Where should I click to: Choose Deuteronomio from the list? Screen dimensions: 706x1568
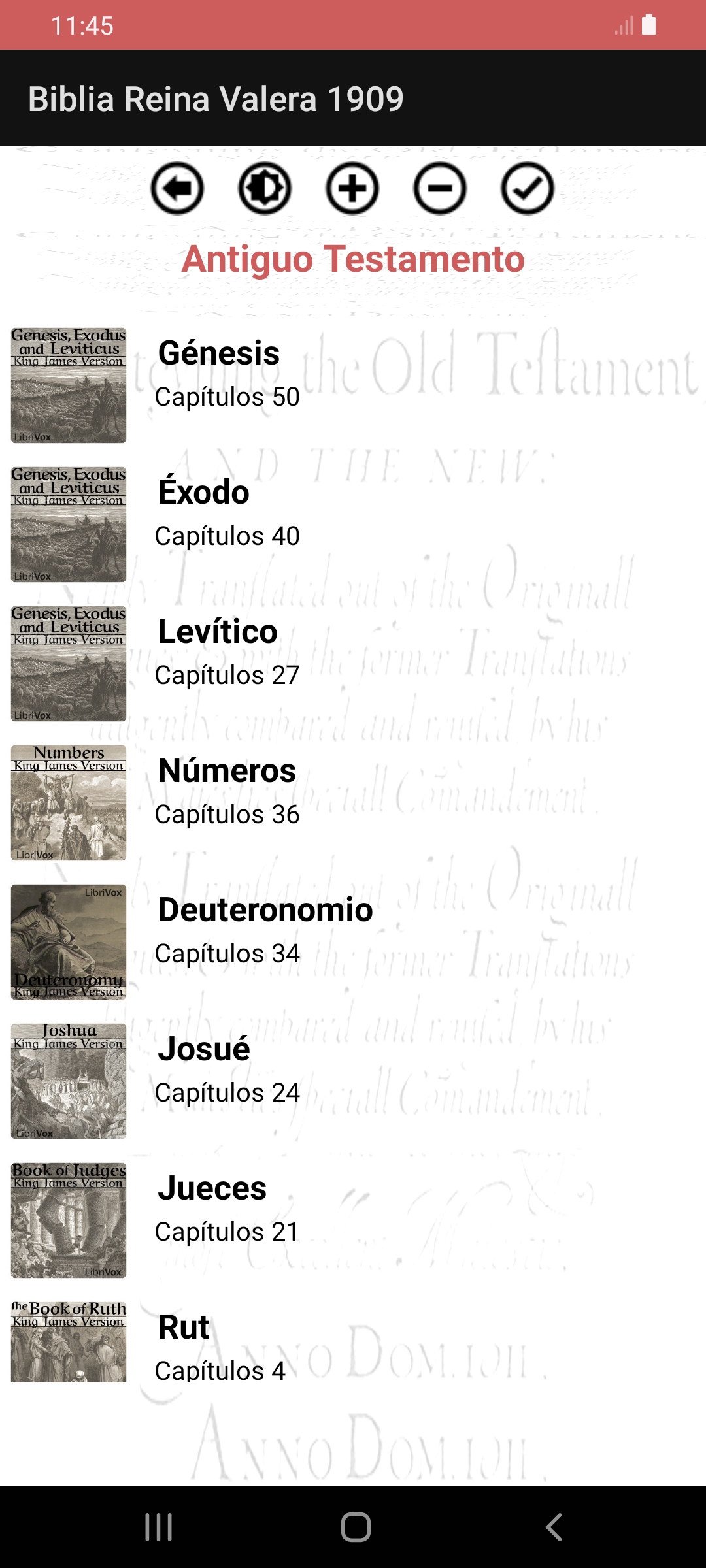coord(265,930)
